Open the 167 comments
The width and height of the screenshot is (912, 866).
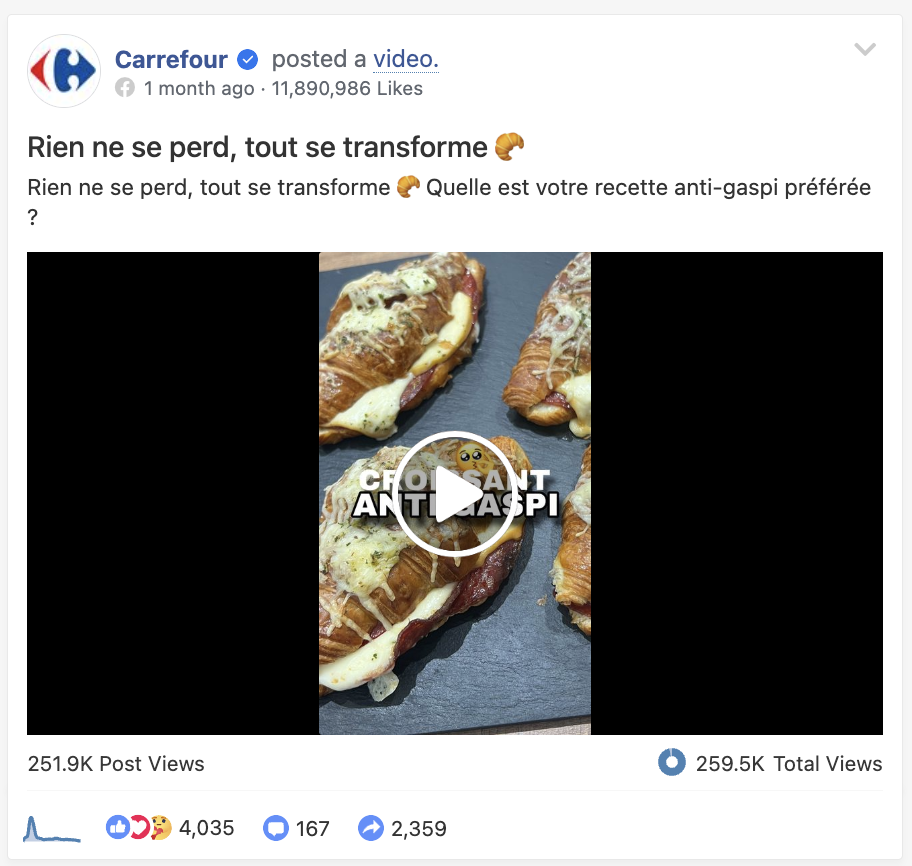[296, 828]
